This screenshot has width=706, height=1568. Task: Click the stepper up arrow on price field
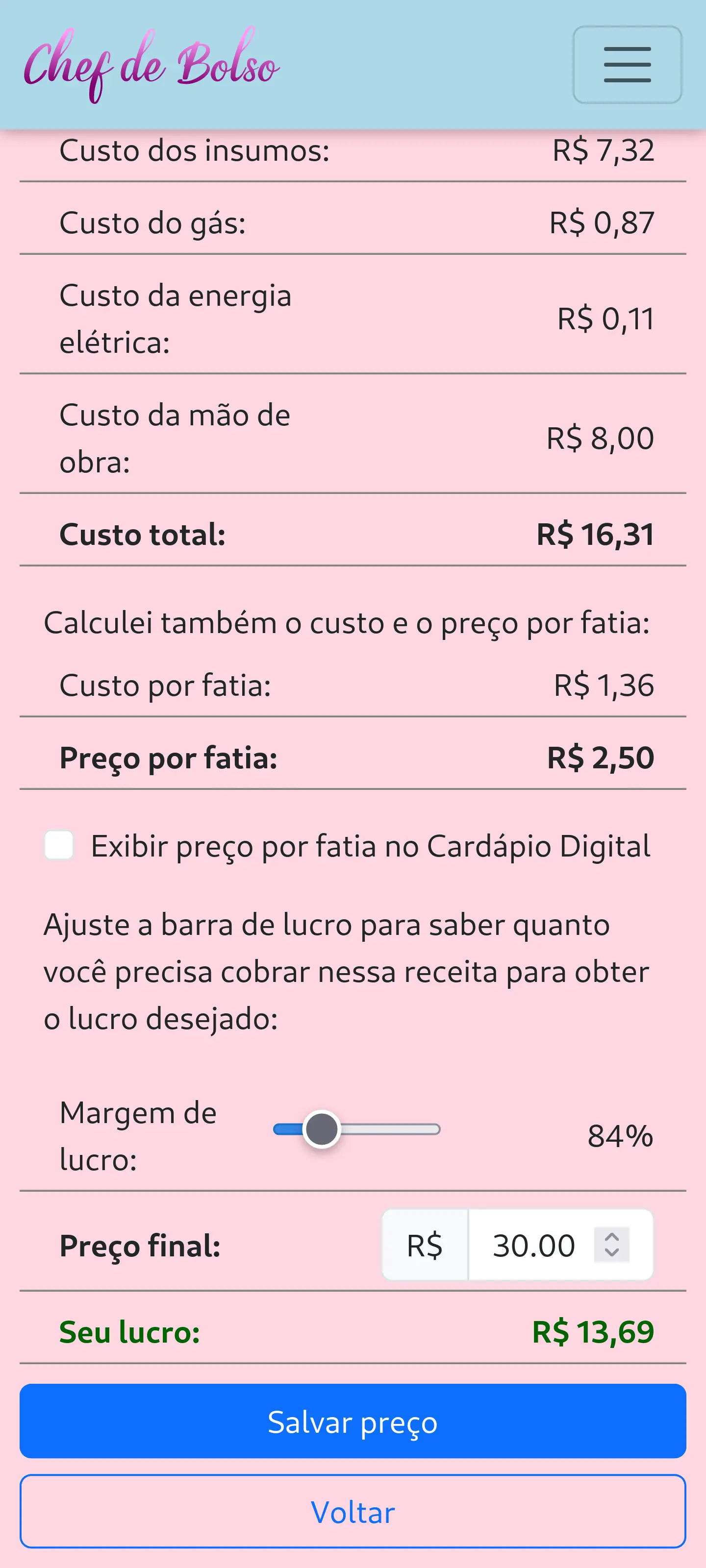click(612, 1236)
